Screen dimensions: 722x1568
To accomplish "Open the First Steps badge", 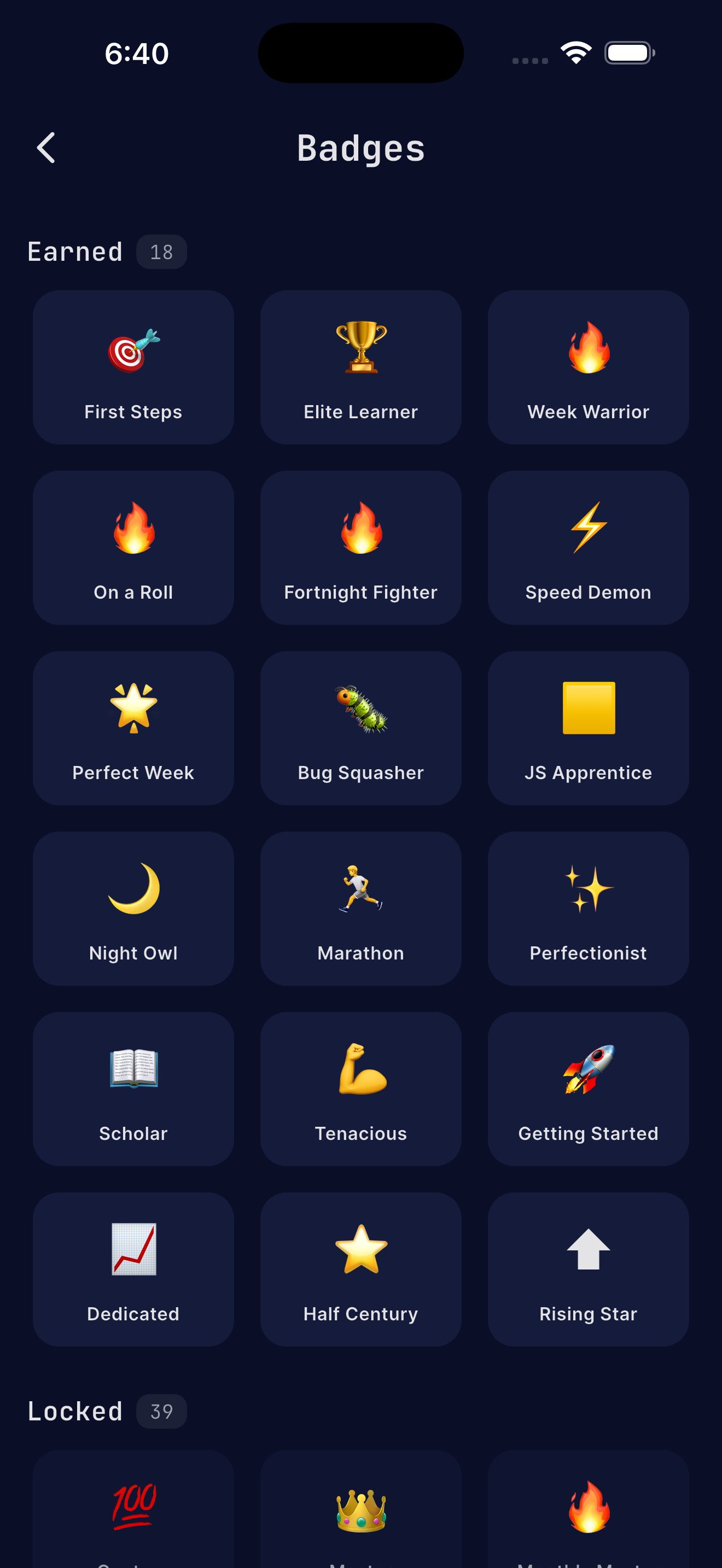I will coord(133,367).
